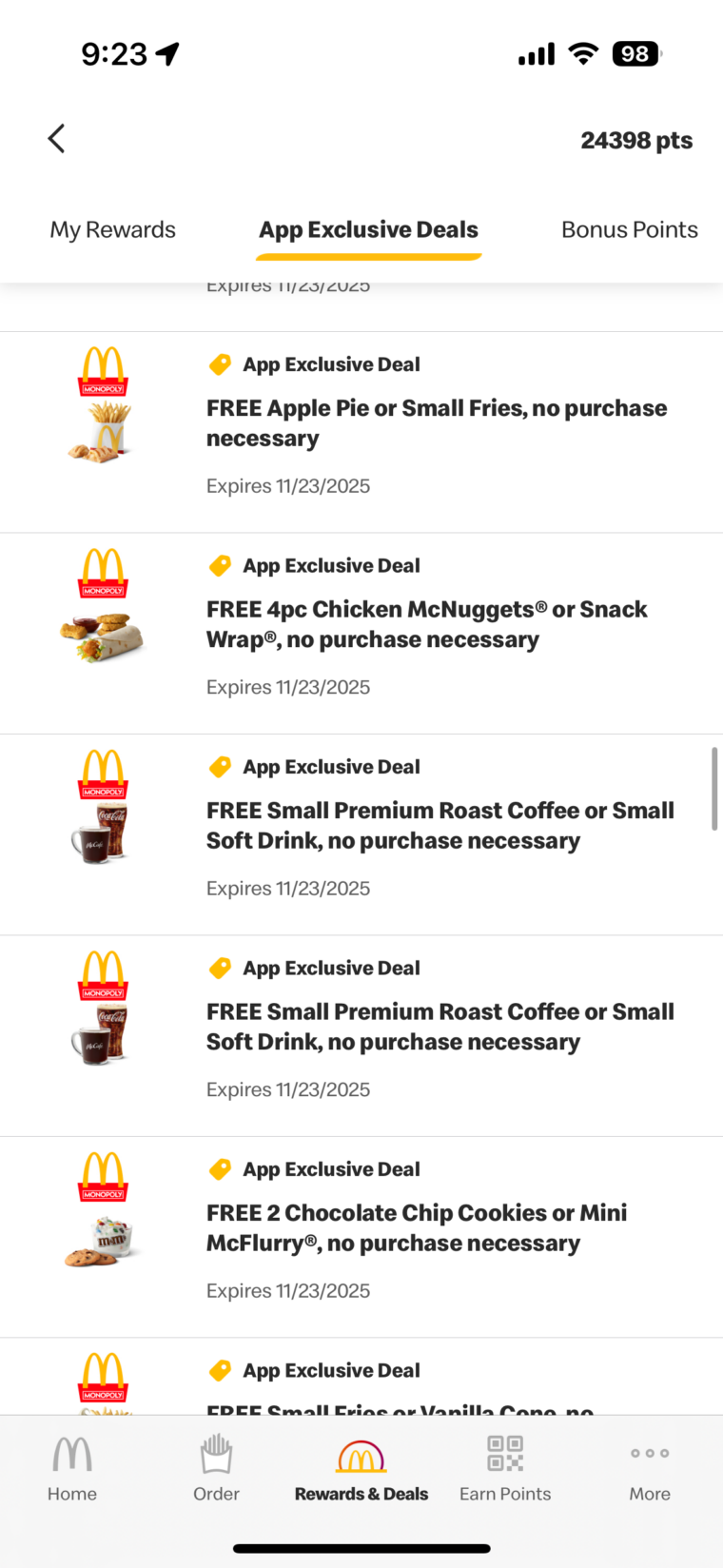The image size is (723, 1568).
Task: Open the FREE 2 Chocolate Chip Cookies deal
Action: click(x=417, y=1227)
